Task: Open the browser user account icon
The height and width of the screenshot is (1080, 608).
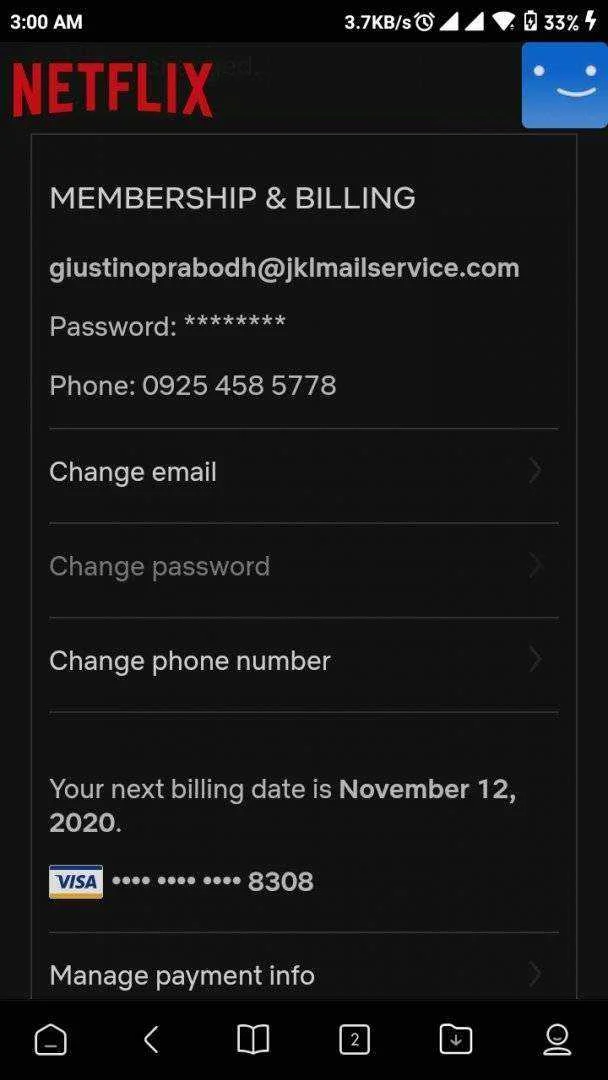Action: (557, 1039)
